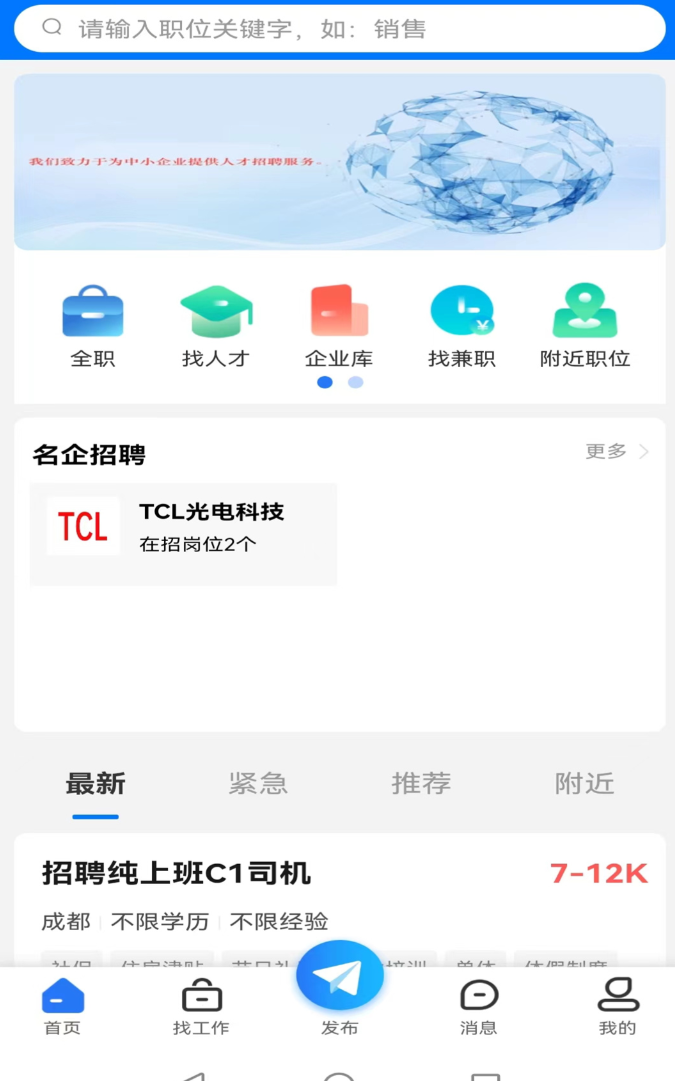Switch to the 推荐 tab
The height and width of the screenshot is (1081, 675).
pyautogui.click(x=421, y=784)
